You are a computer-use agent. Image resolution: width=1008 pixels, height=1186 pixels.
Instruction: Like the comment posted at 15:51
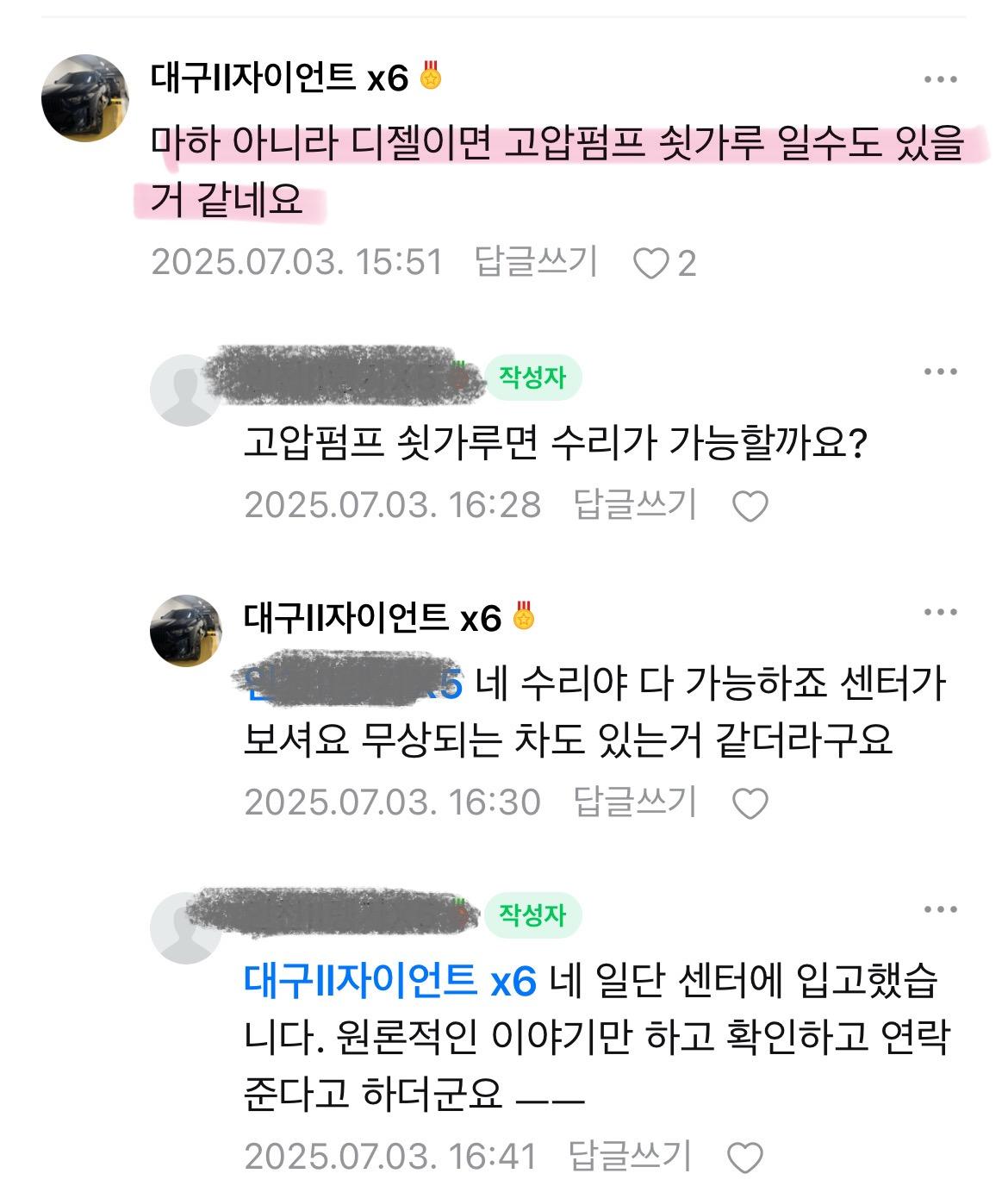(x=650, y=264)
